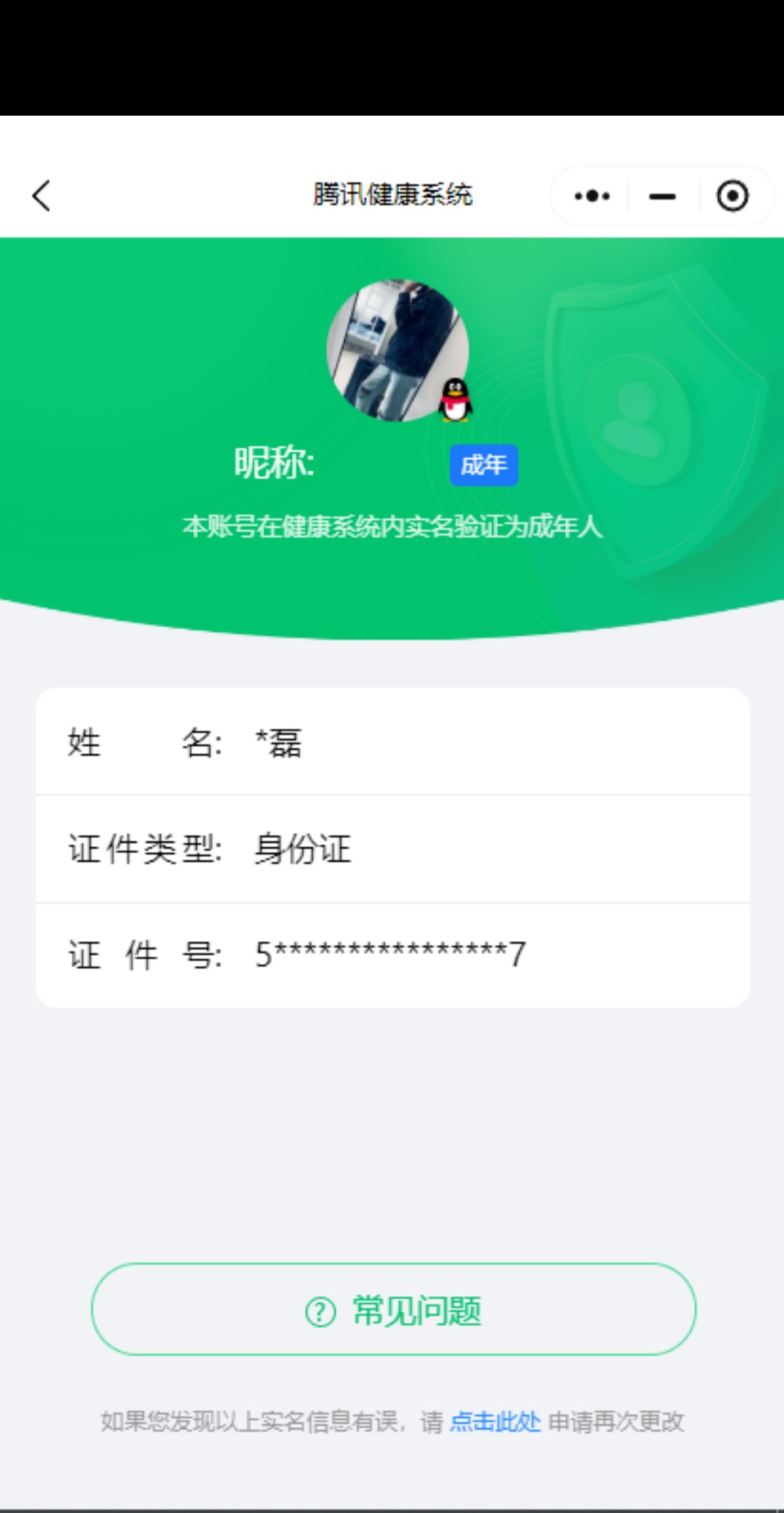Open the 常见问题 FAQ button
This screenshot has width=784, height=1513.
393,1310
